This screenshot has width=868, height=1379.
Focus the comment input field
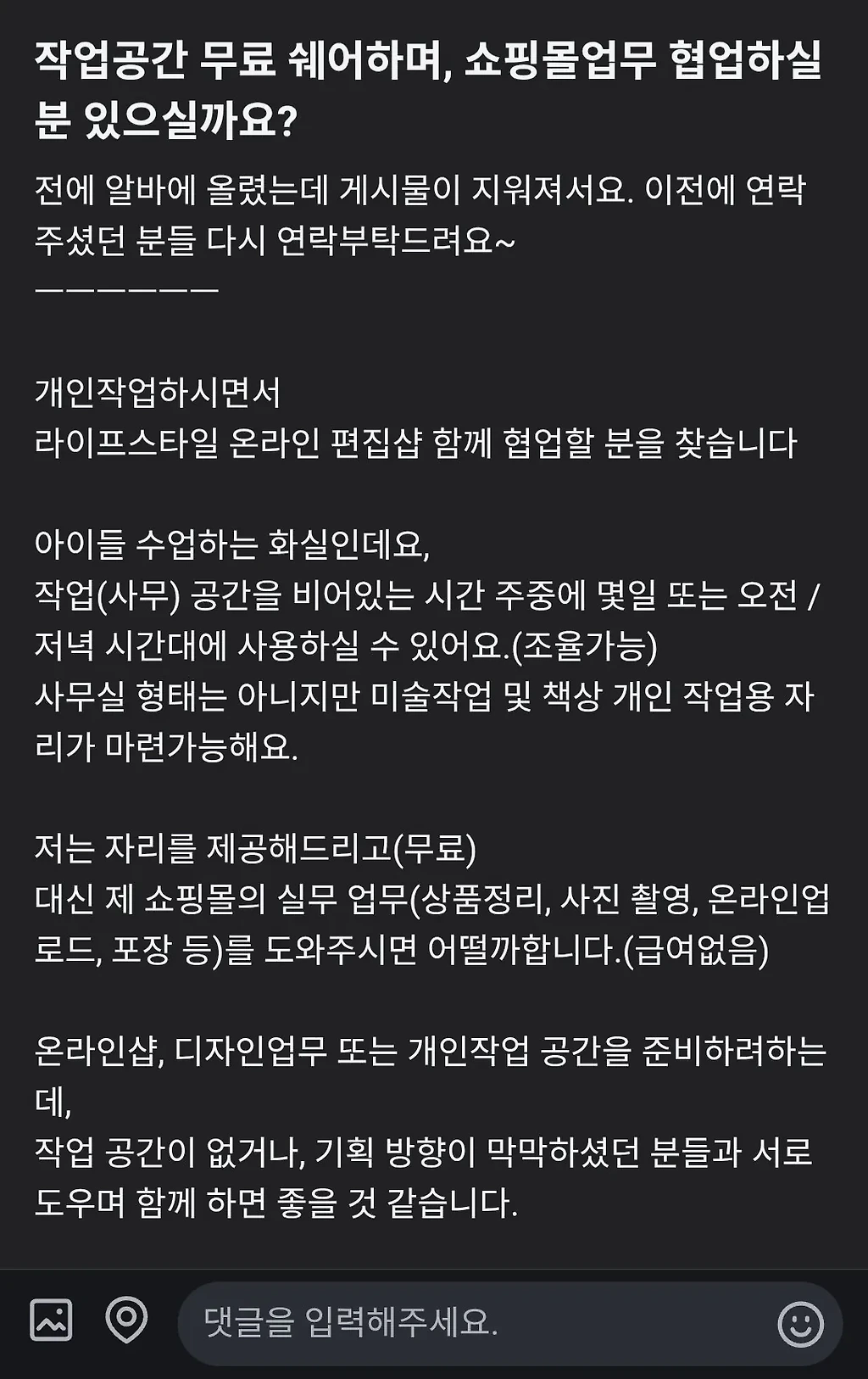click(475, 1322)
